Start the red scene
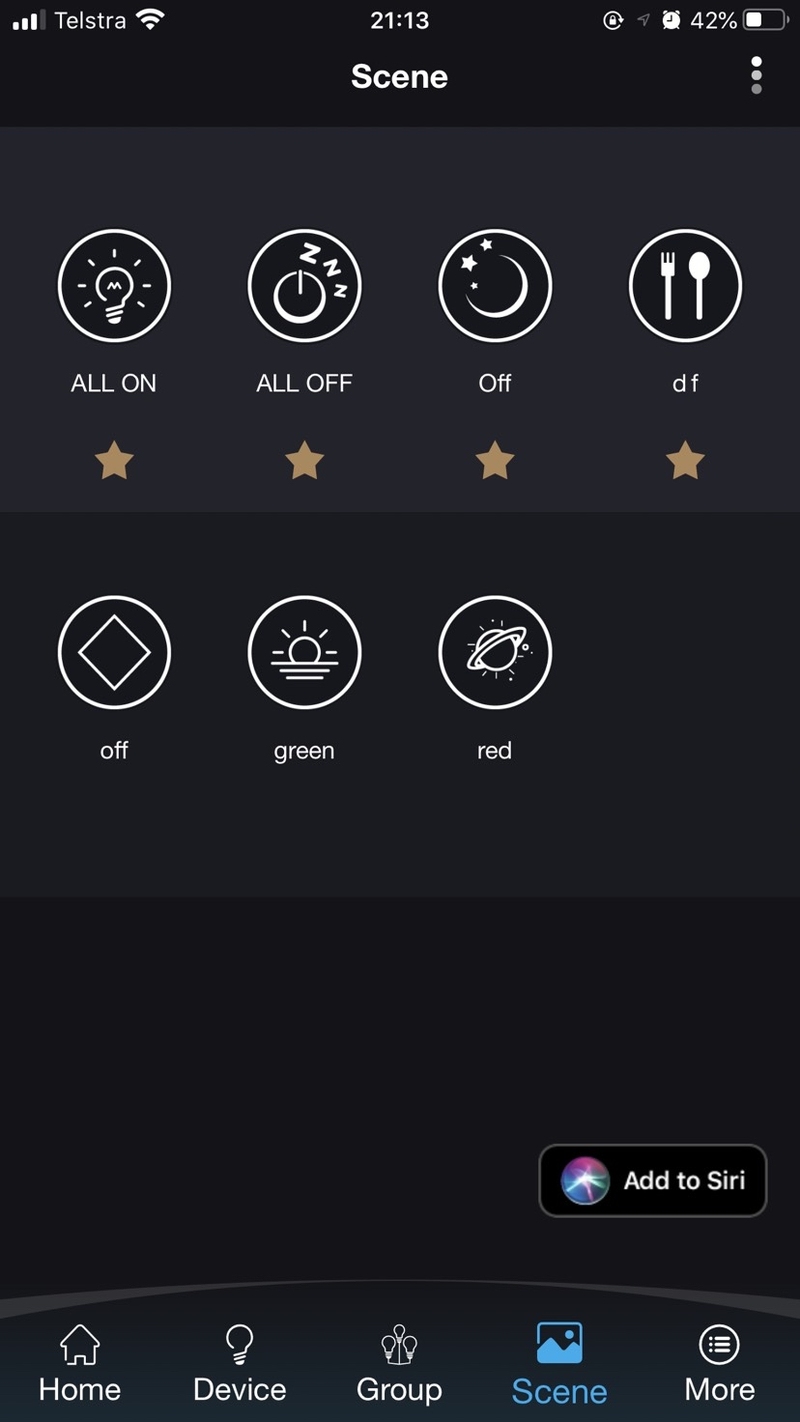800x1422 pixels. coord(495,652)
